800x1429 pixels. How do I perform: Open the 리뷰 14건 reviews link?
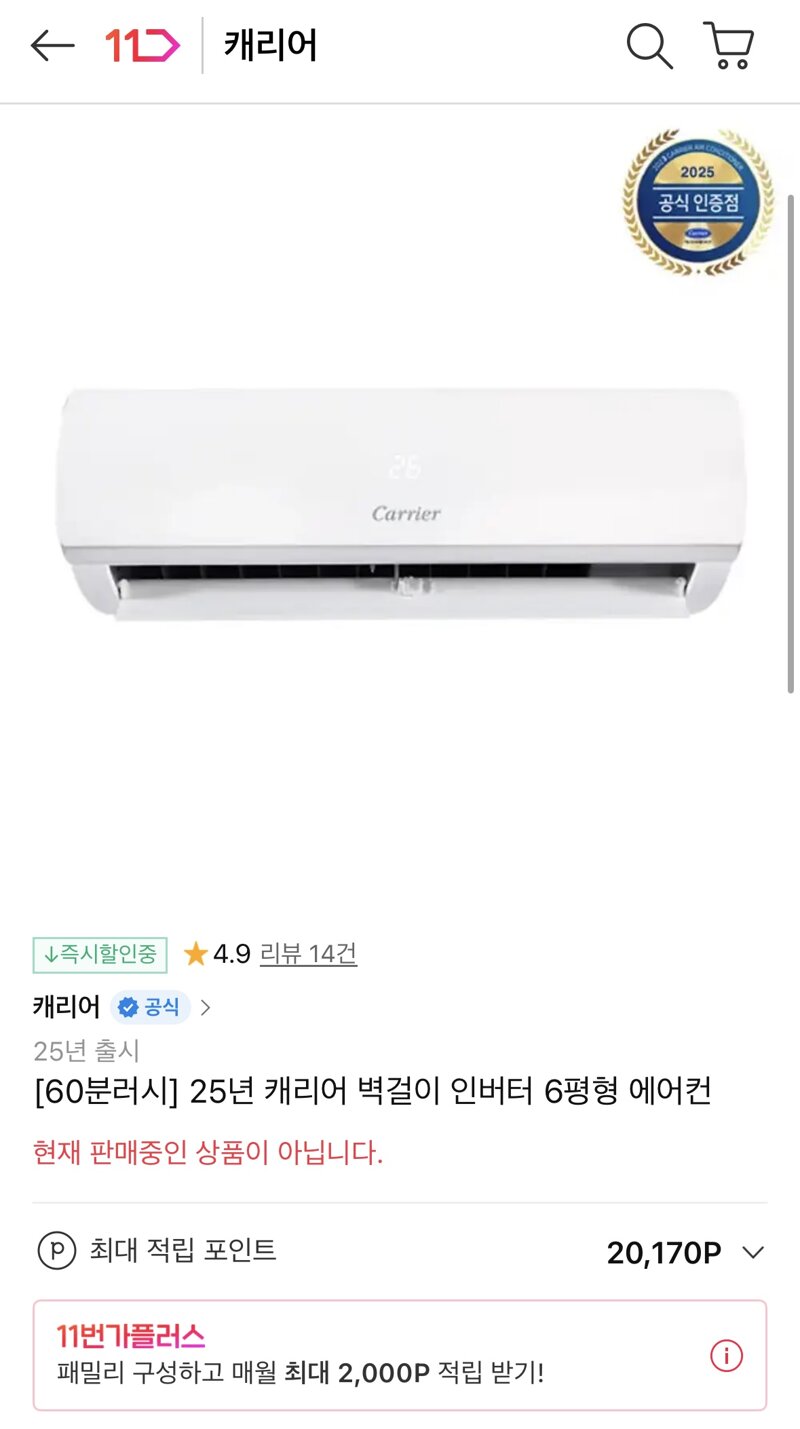pos(308,954)
